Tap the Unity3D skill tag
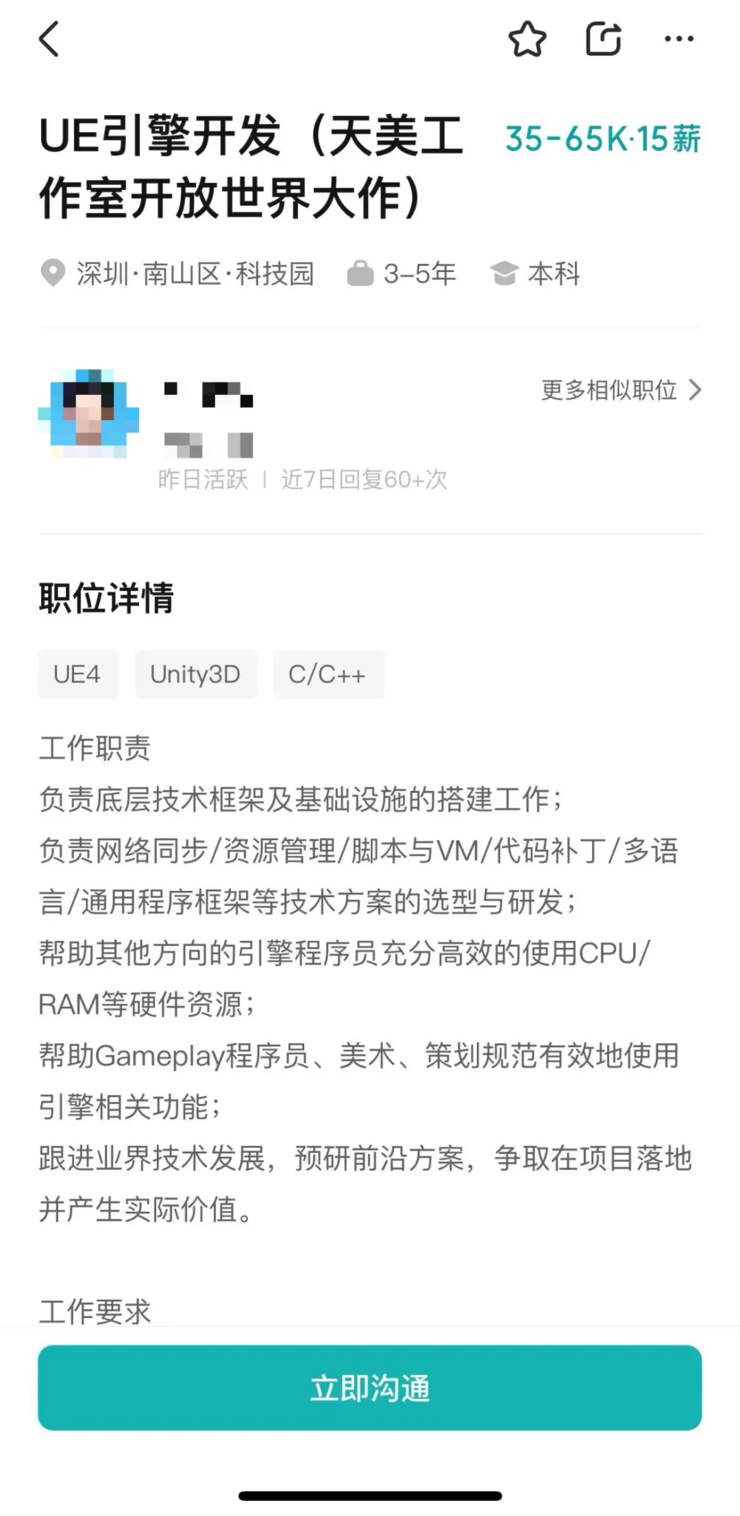 point(195,674)
